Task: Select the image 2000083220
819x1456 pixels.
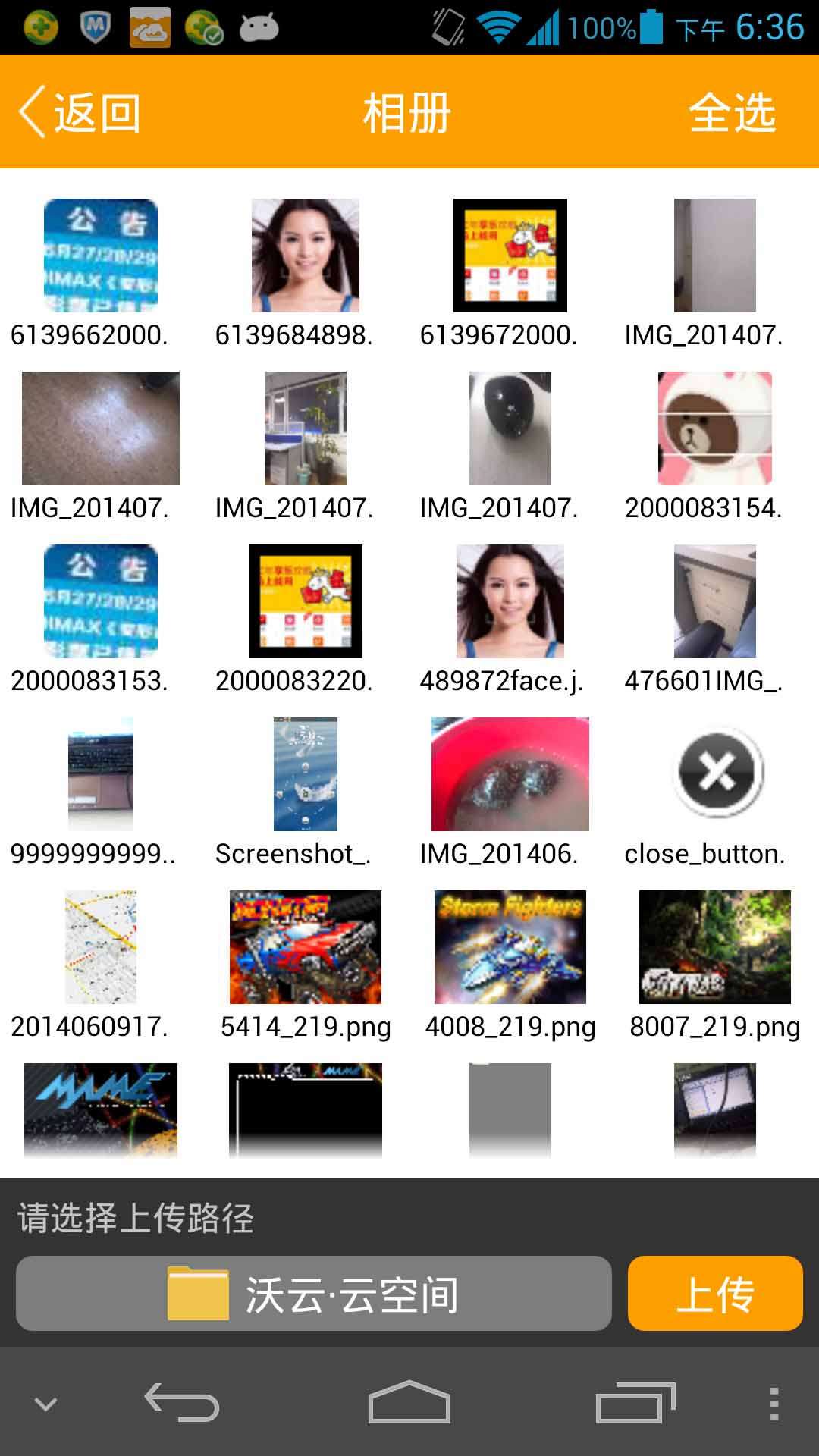Action: tap(305, 601)
